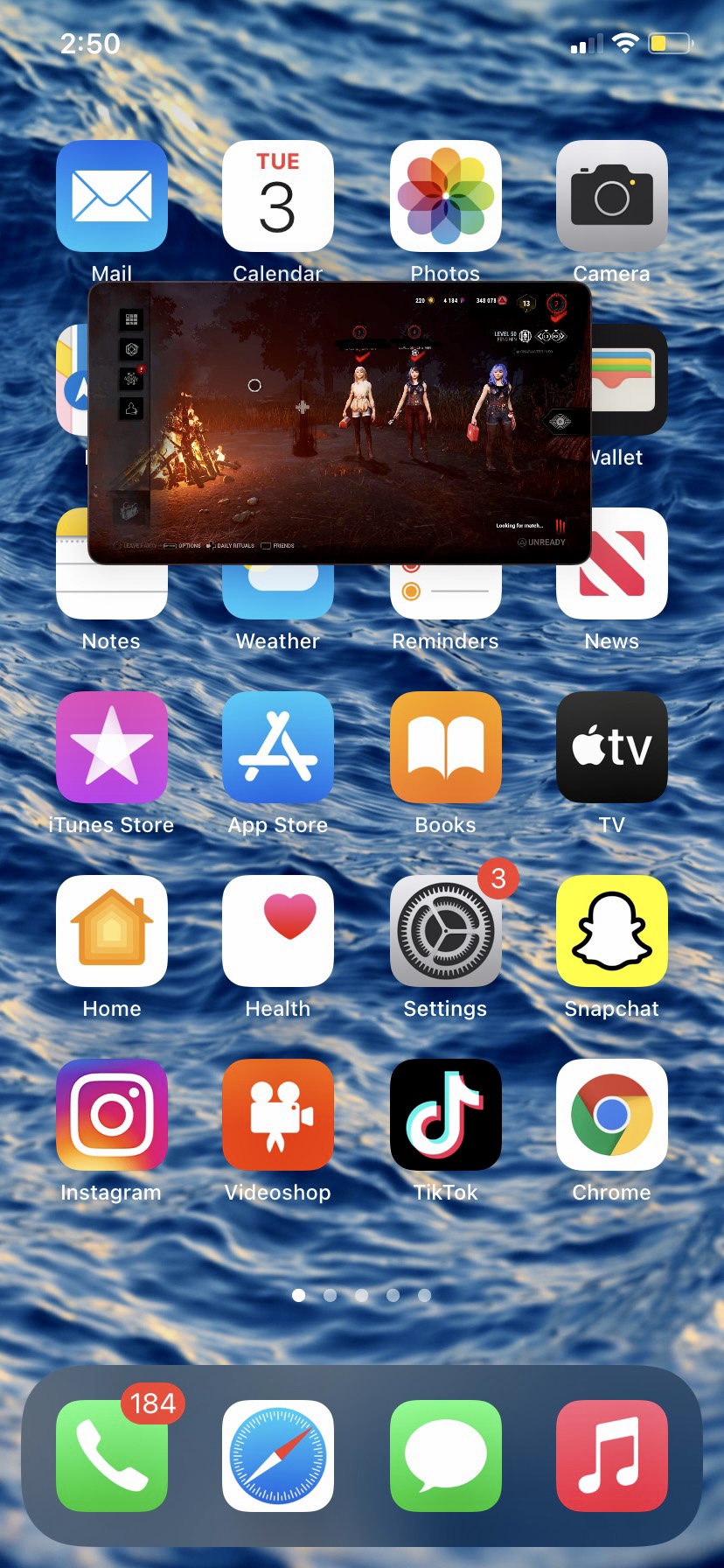Image resolution: width=724 pixels, height=1568 pixels.
Task: Open the Apple TV app
Action: 612,747
